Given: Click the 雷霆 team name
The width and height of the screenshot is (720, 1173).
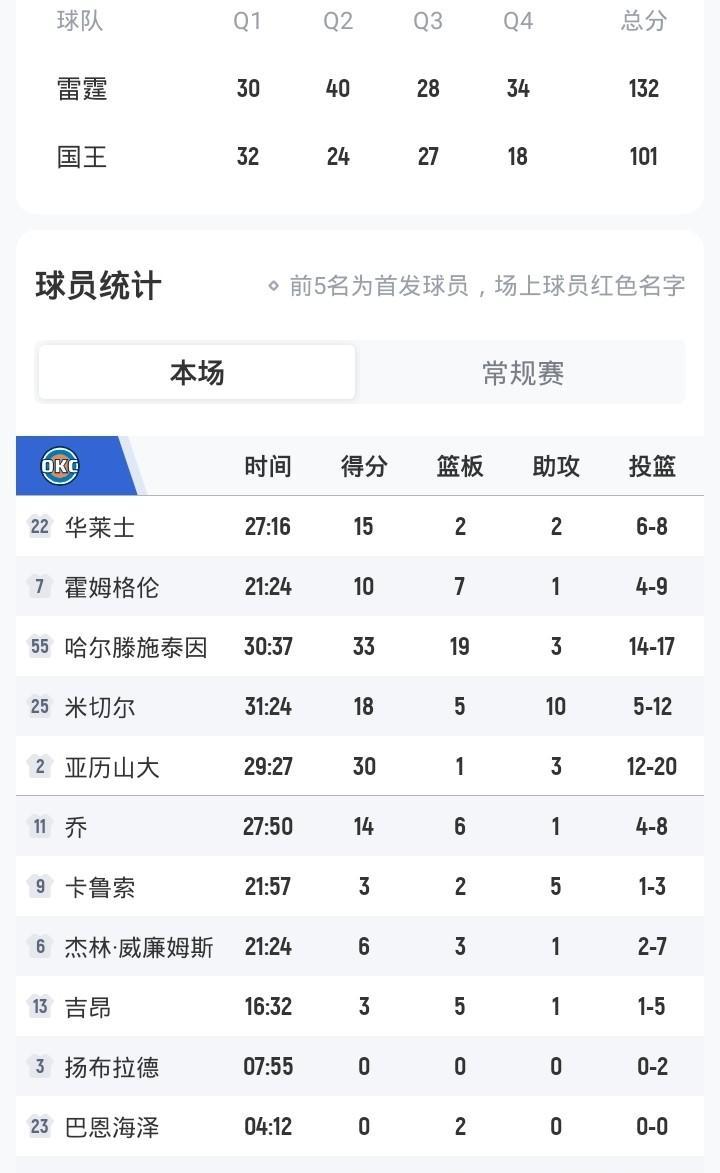Looking at the screenshot, I should [x=79, y=88].
